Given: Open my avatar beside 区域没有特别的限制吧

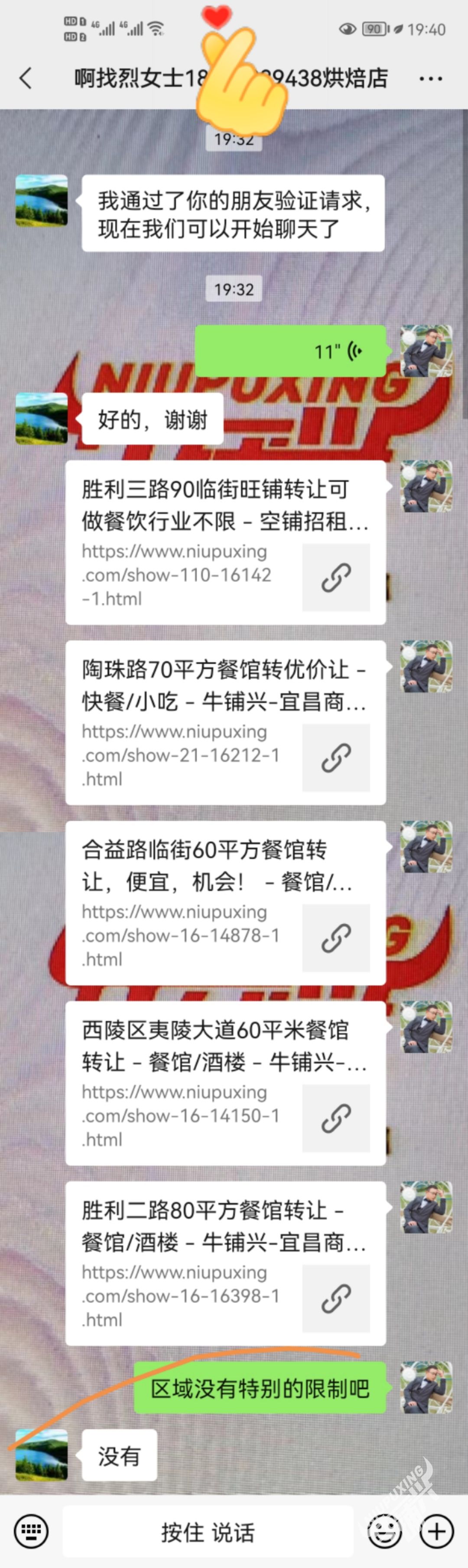Looking at the screenshot, I should [426, 1388].
